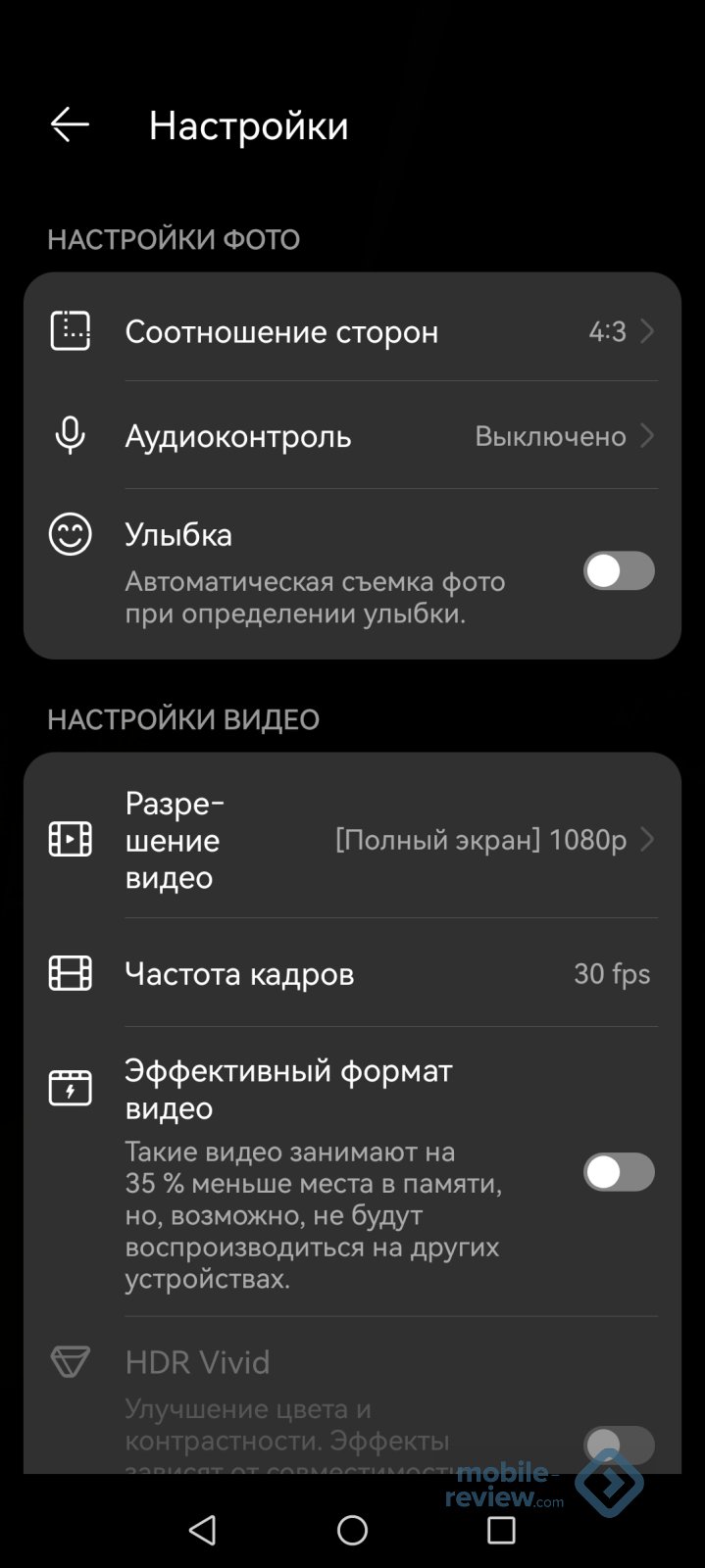
Task: Tap system home button
Action: click(x=352, y=1530)
